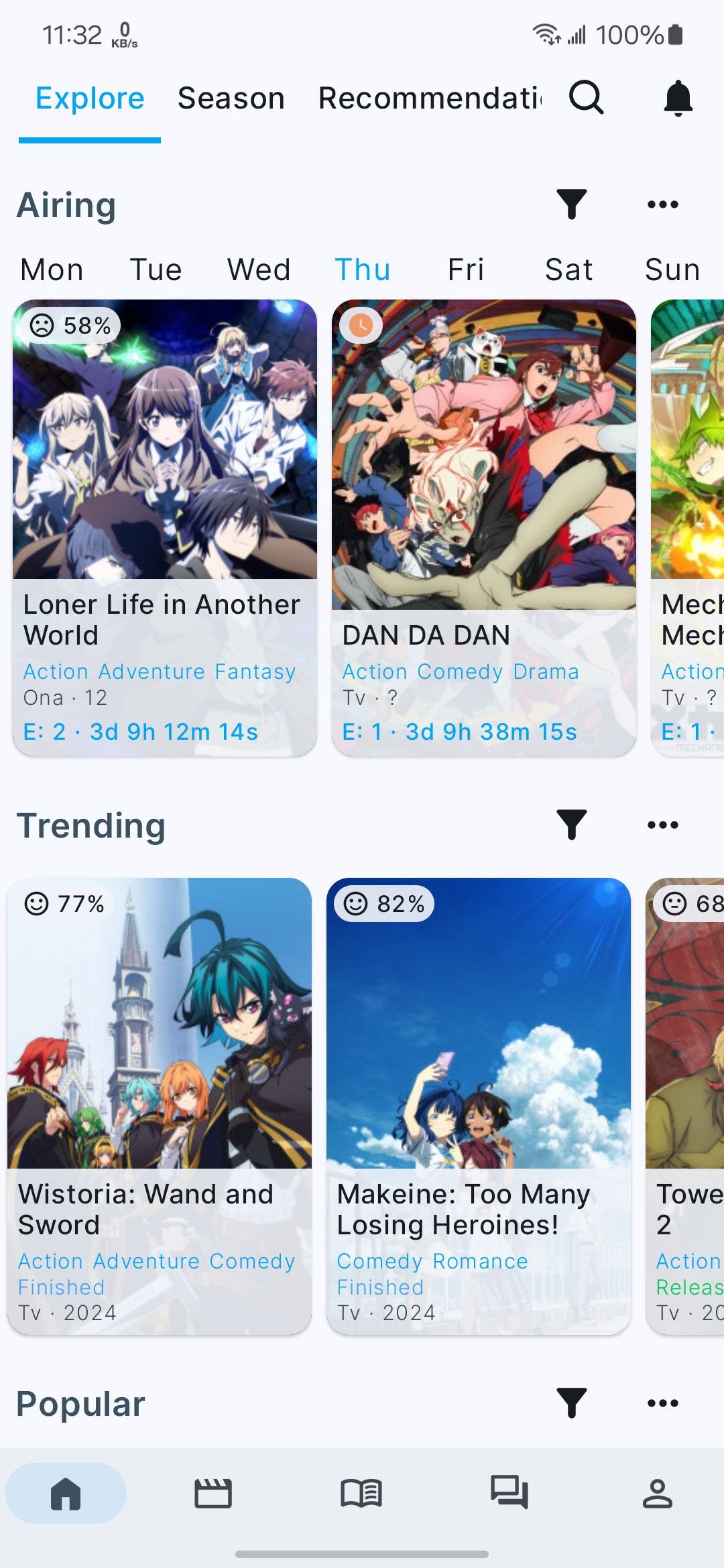Filter the Airing section
This screenshot has width=724, height=1568.
click(571, 204)
